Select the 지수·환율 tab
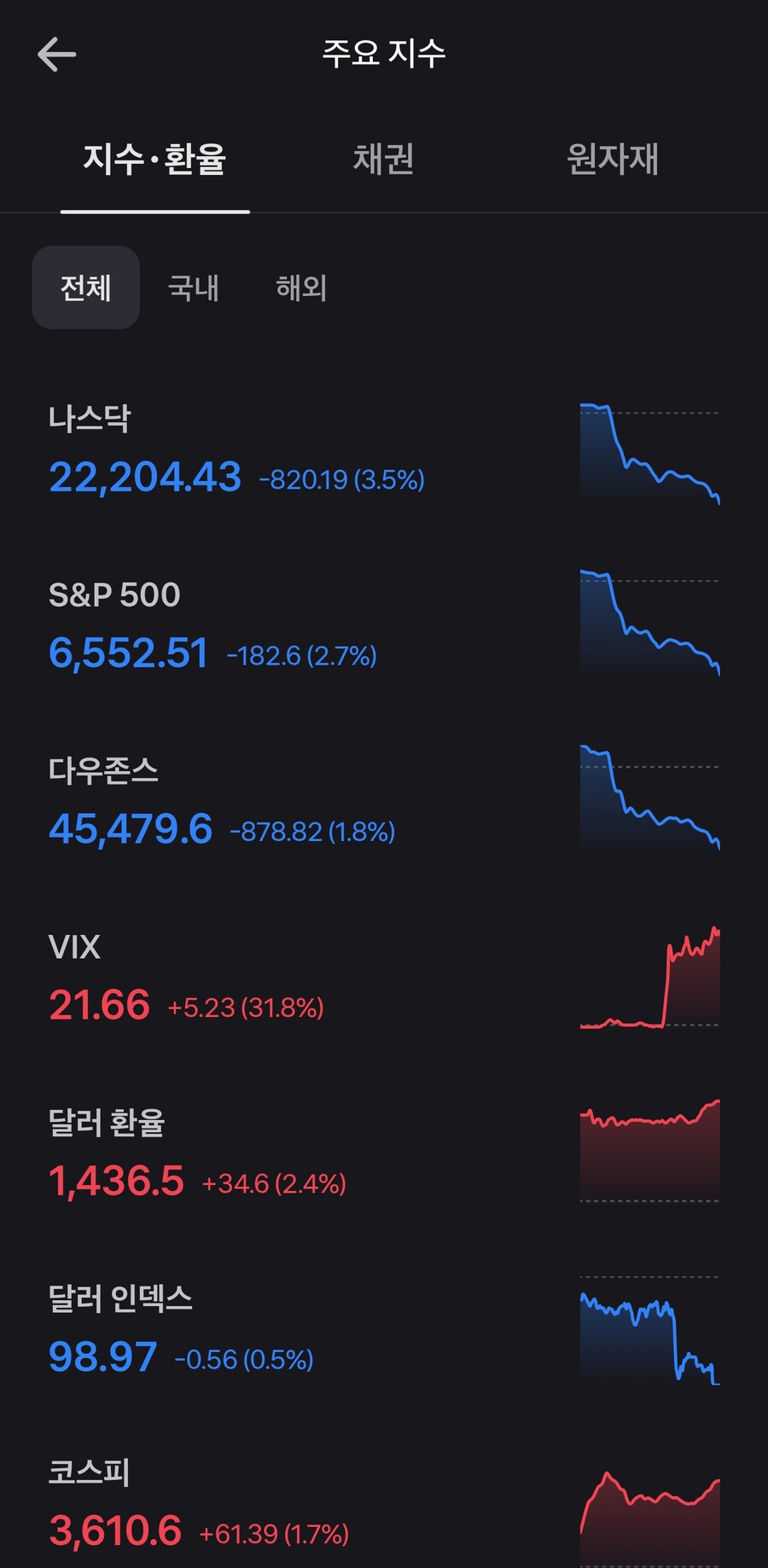The image size is (768, 1568). click(154, 160)
